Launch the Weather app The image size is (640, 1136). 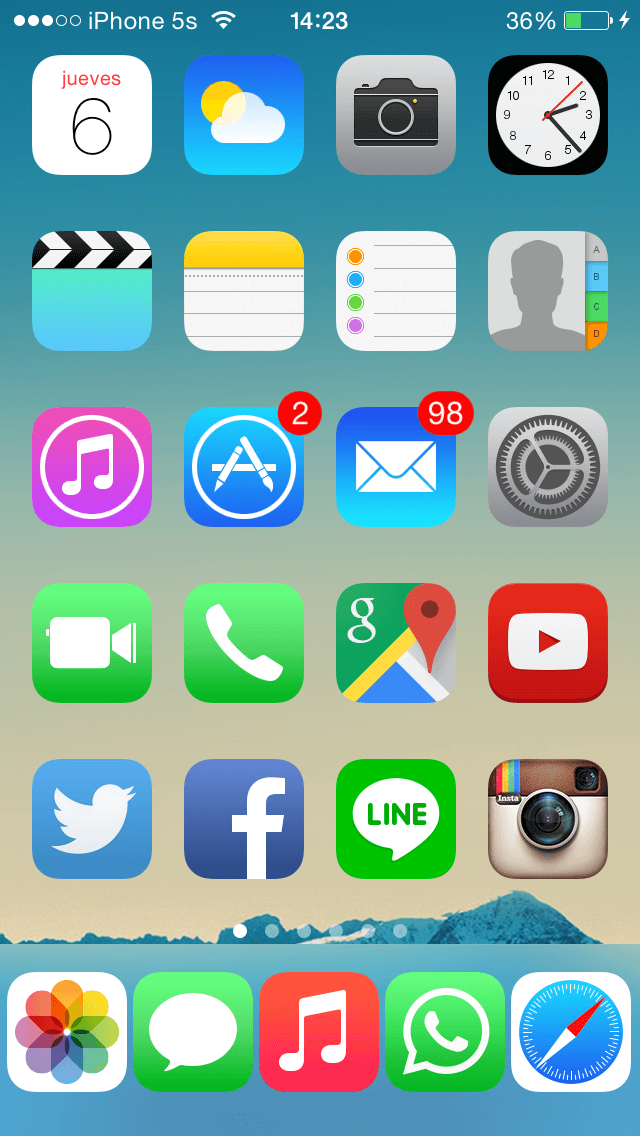[244, 115]
